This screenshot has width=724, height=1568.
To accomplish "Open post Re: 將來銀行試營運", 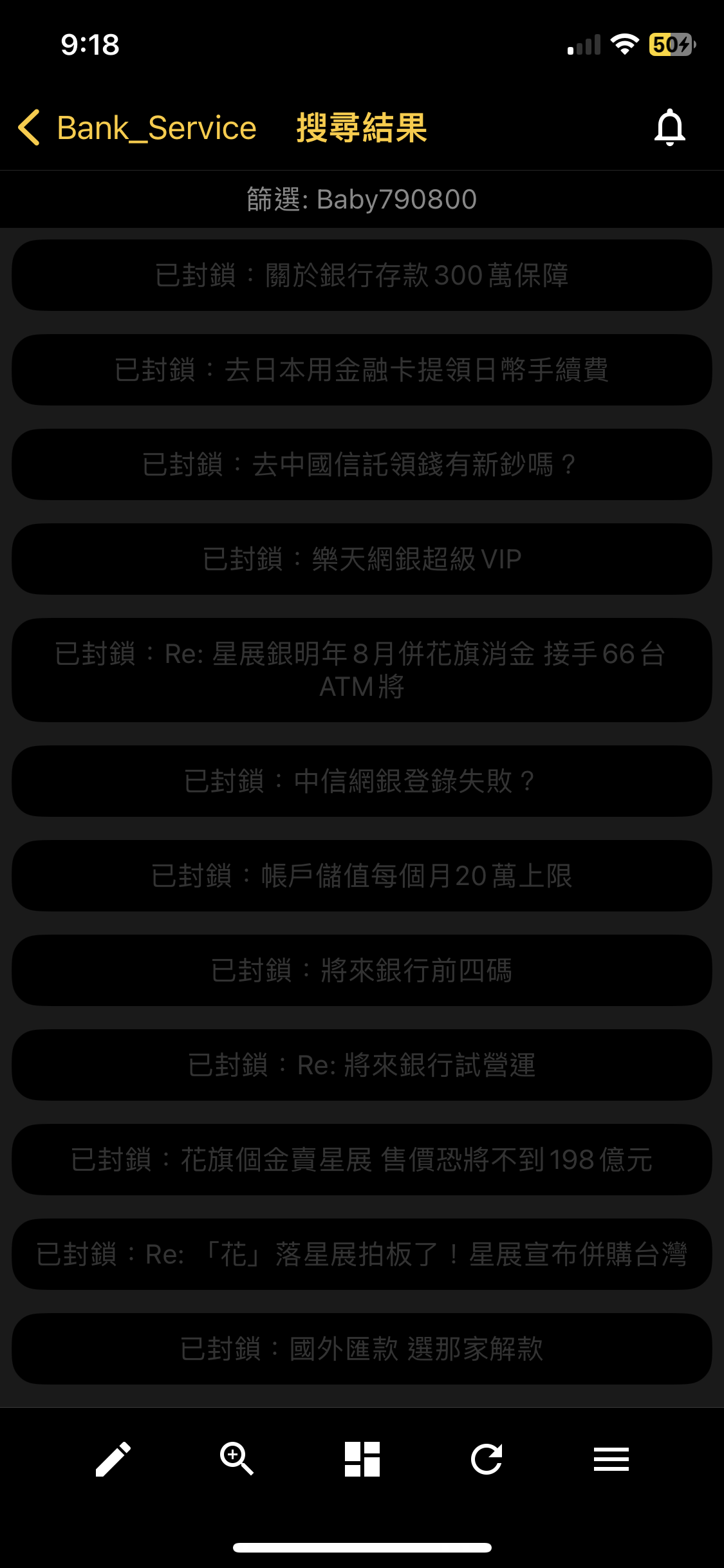I will (x=362, y=1065).
